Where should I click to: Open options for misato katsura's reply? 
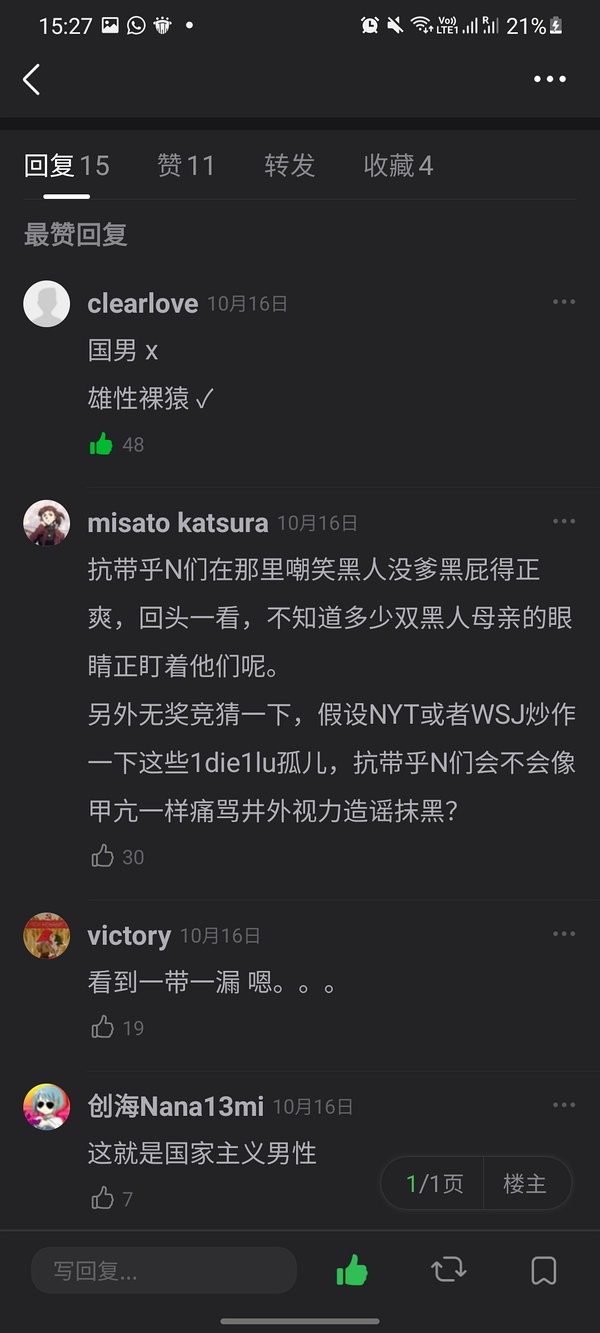pyautogui.click(x=564, y=521)
